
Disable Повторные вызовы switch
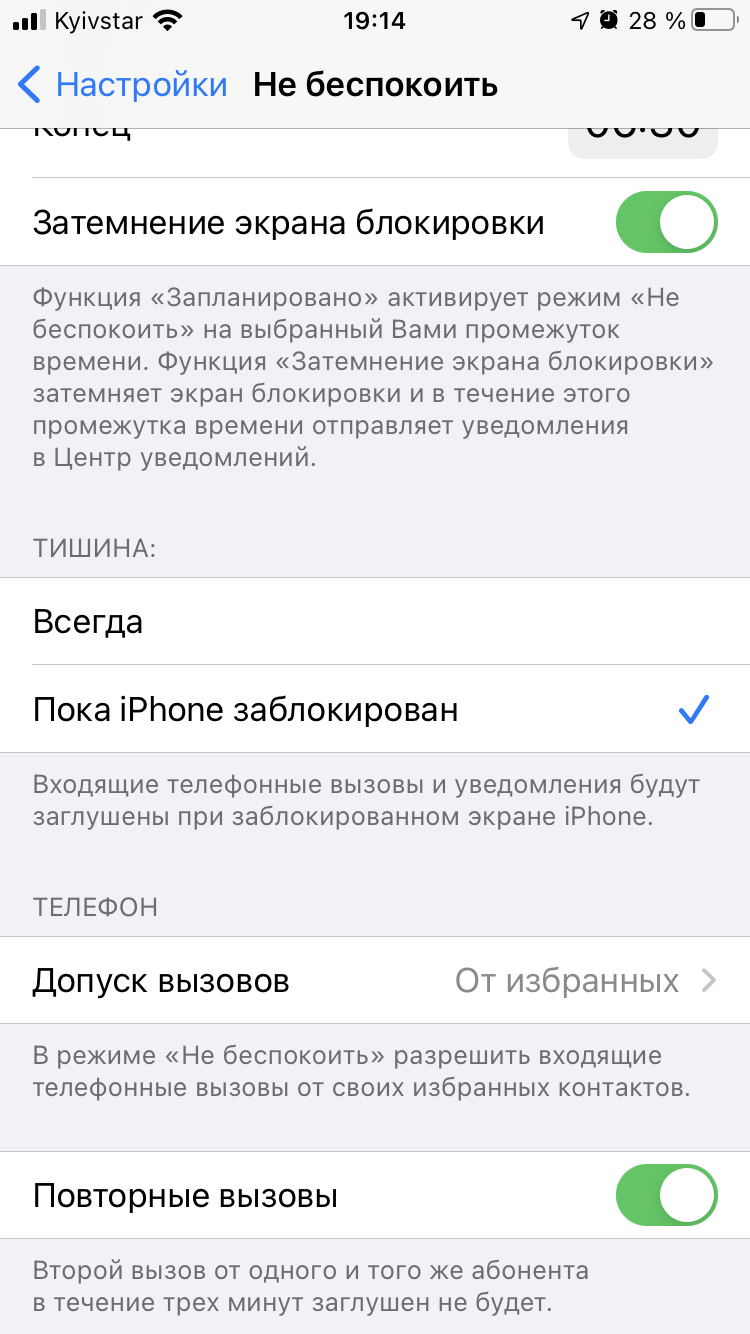click(666, 1196)
